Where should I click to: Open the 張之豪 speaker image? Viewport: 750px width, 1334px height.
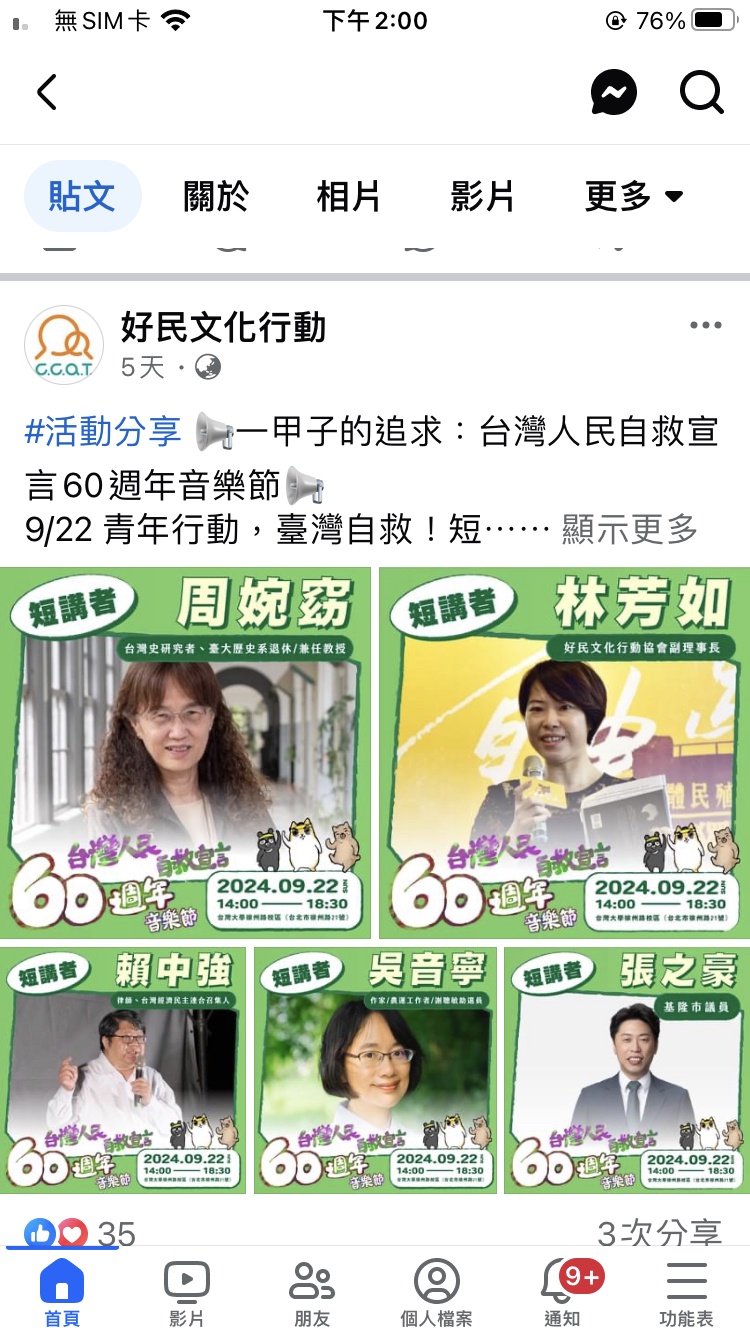click(626, 1070)
